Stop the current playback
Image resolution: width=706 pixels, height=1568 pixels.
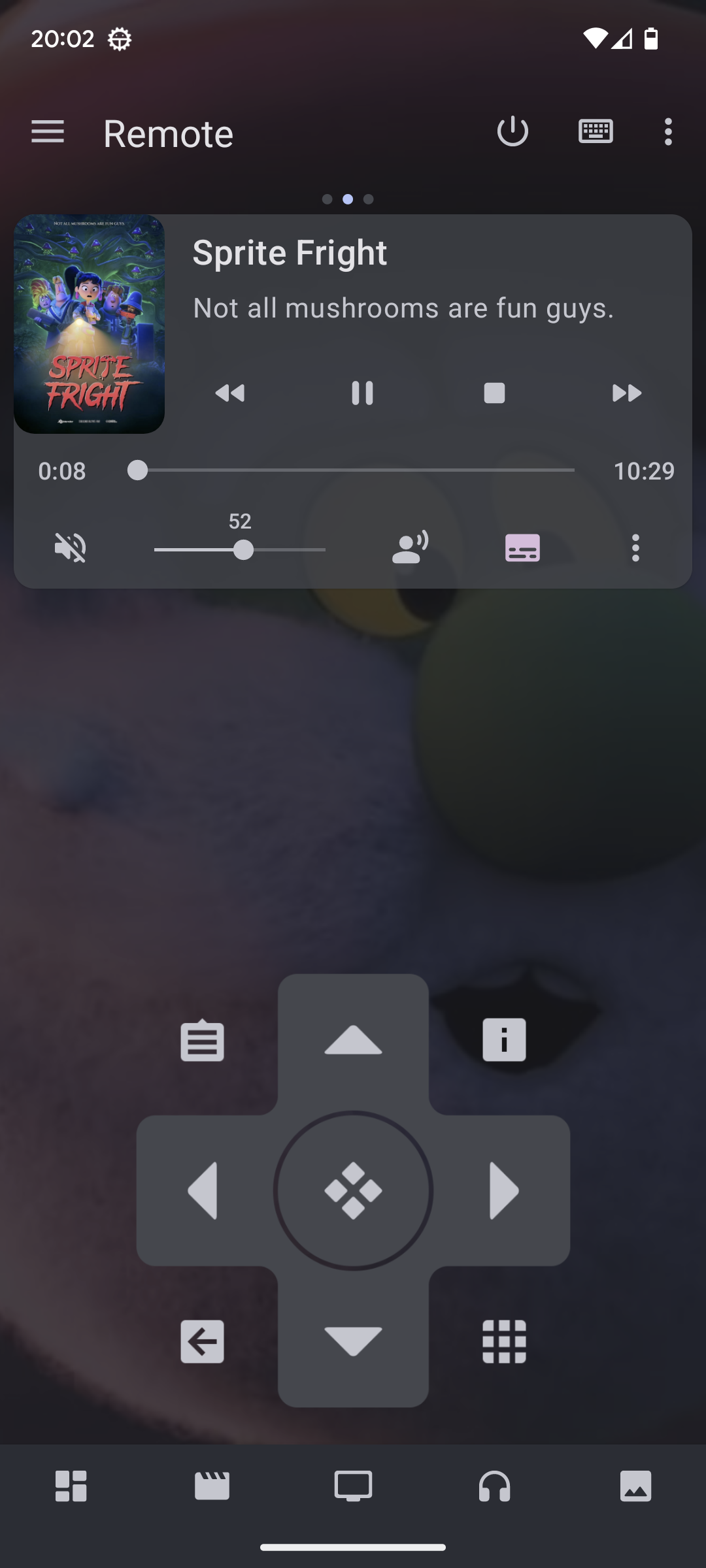(x=494, y=393)
